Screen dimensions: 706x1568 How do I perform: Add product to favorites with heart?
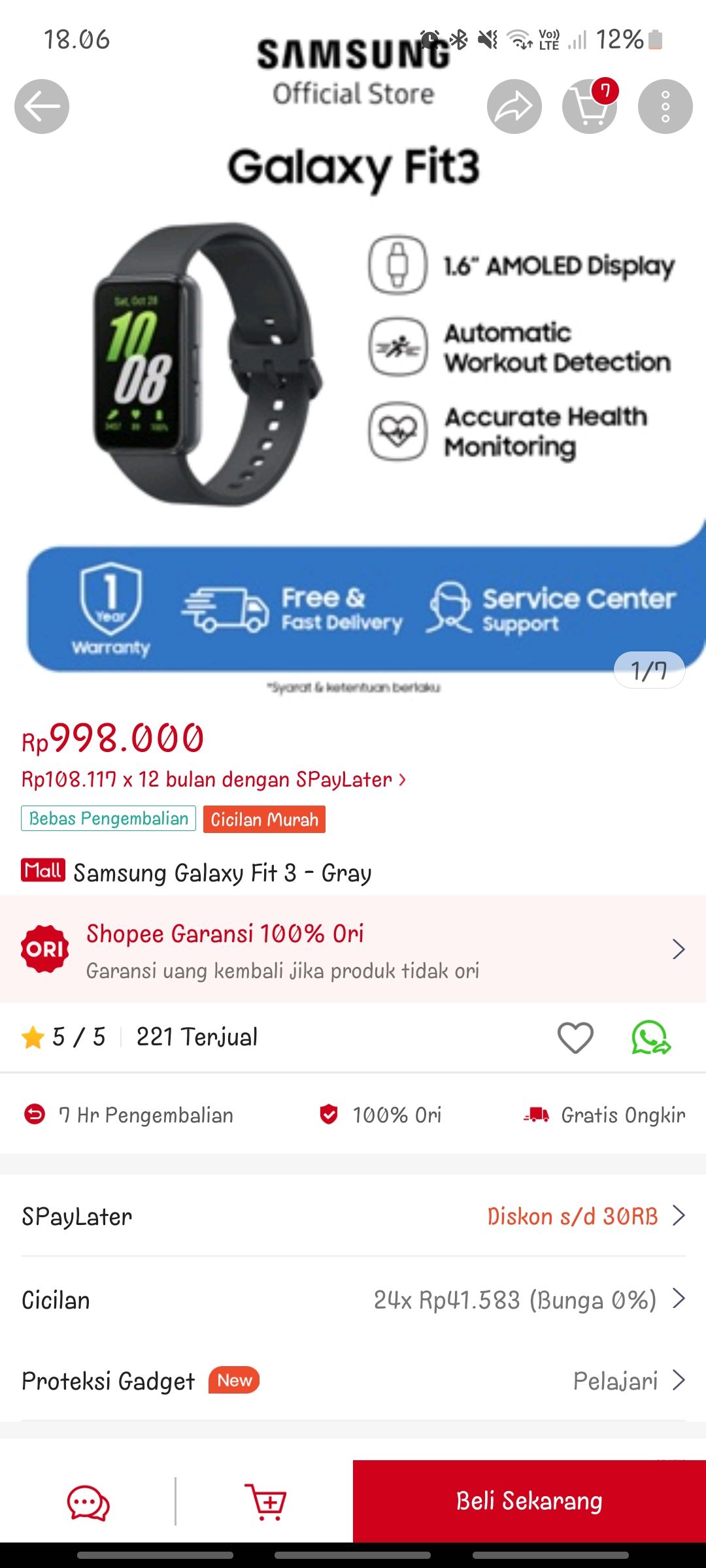point(575,1037)
